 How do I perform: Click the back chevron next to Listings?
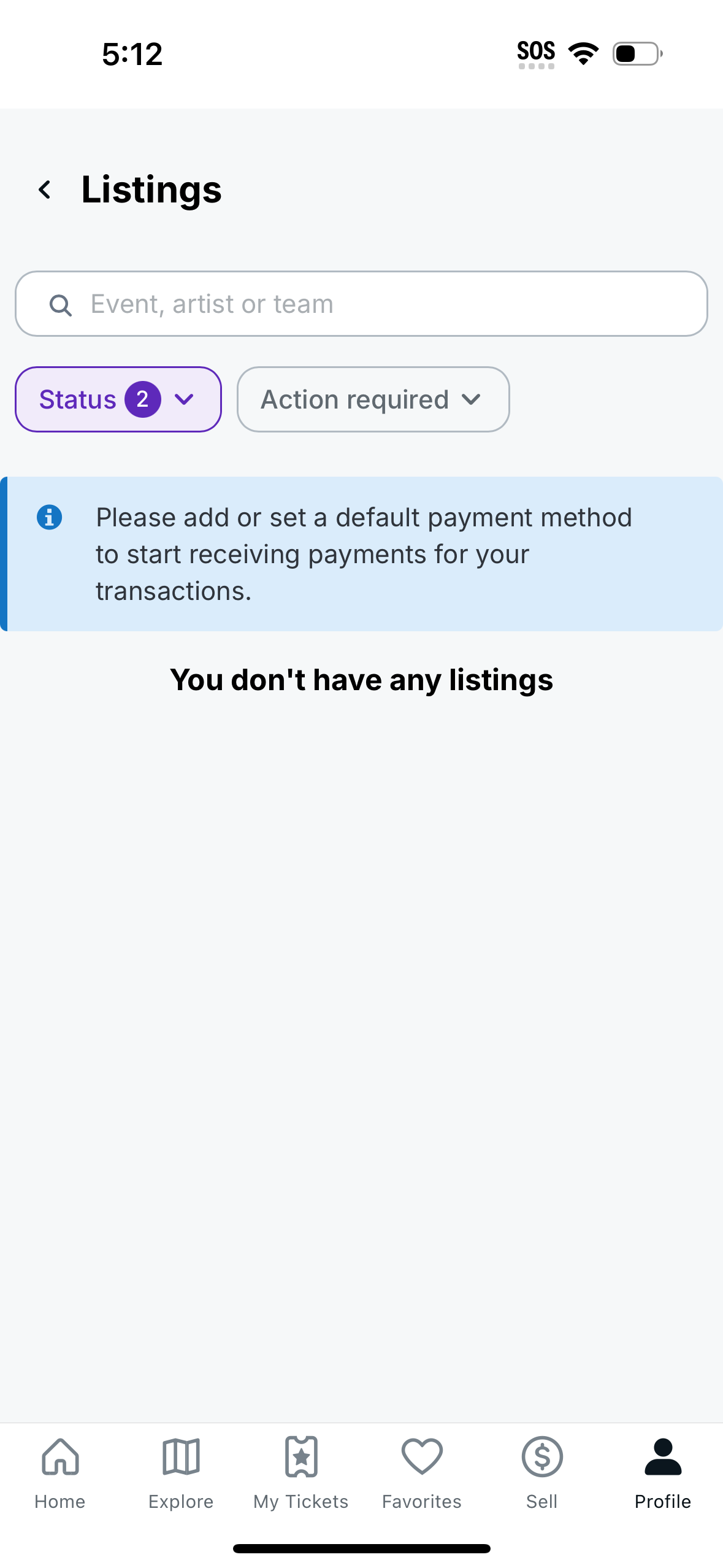point(45,189)
